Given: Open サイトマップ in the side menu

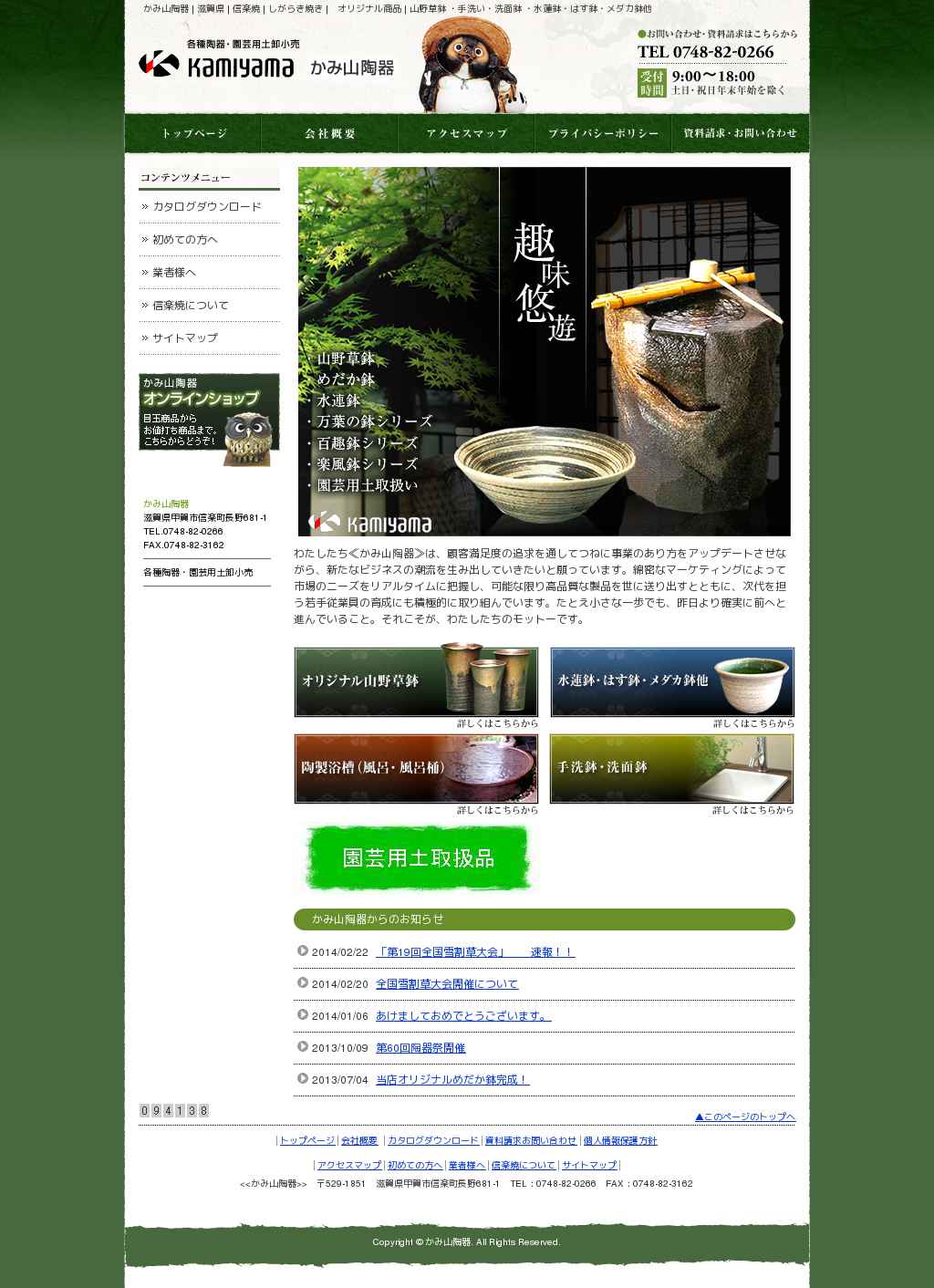Looking at the screenshot, I should click(x=185, y=338).
